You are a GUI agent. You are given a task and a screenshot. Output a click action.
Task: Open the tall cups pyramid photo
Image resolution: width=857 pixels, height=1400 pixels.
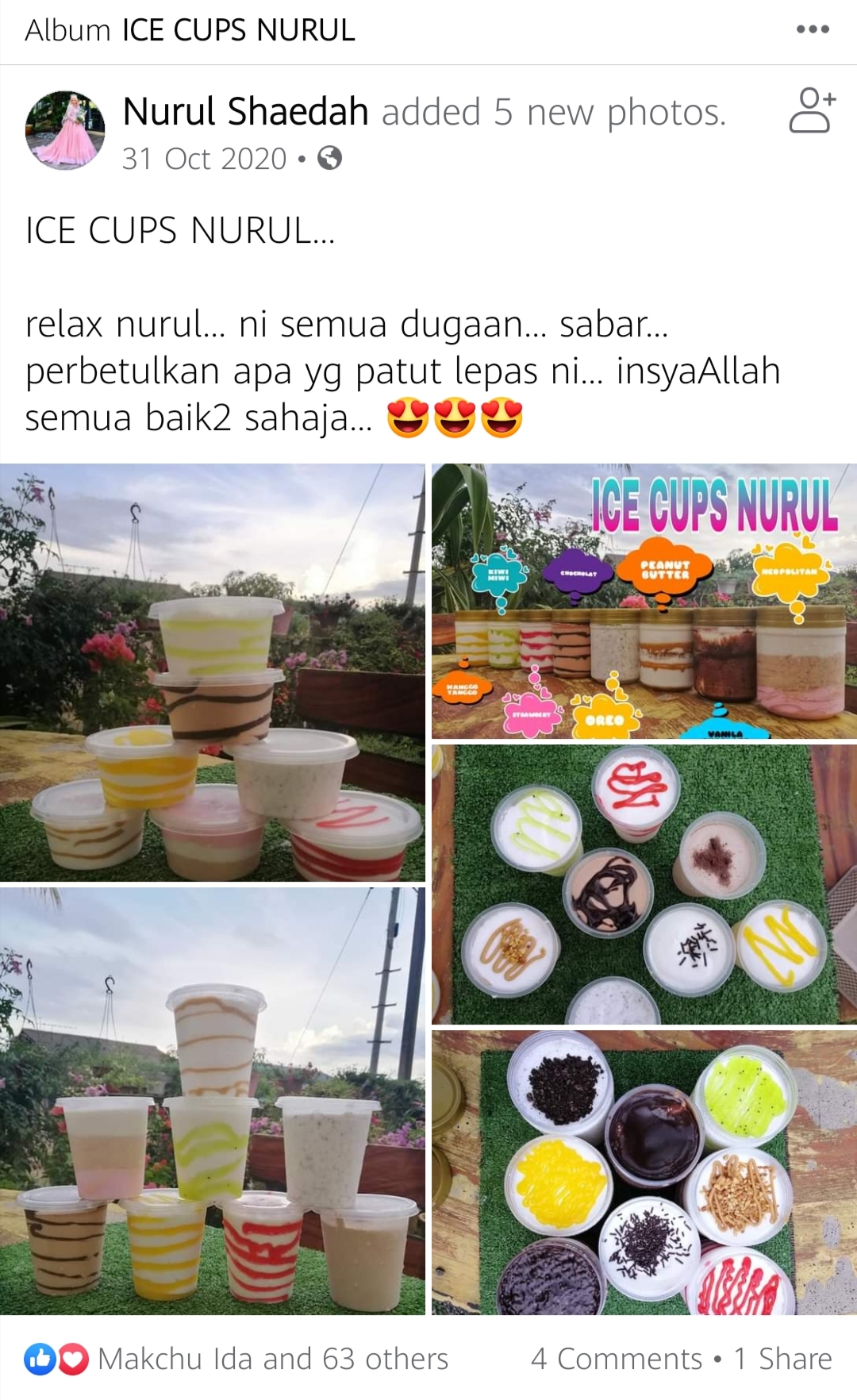point(212,1101)
